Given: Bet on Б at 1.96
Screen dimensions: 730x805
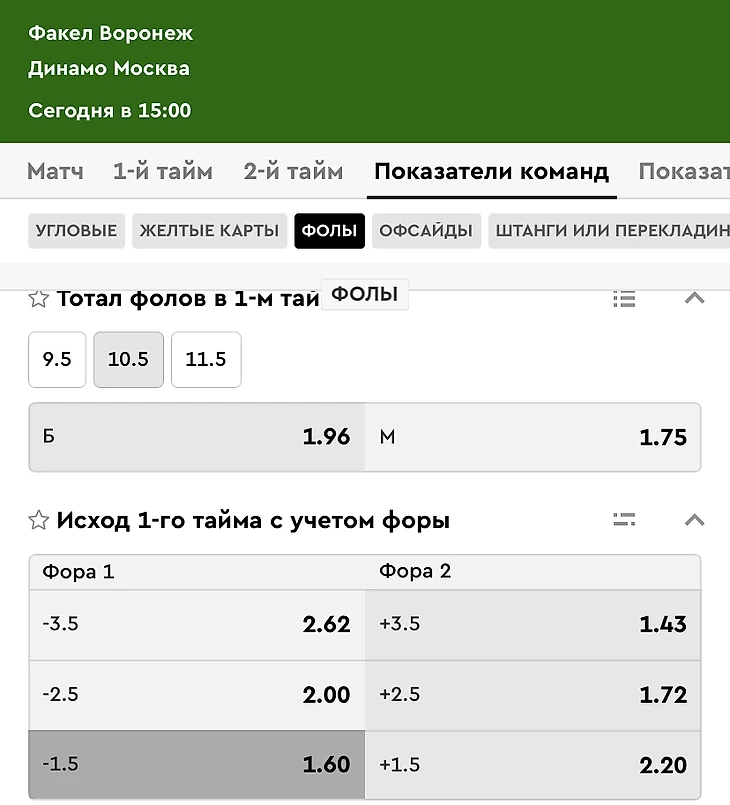Looking at the screenshot, I should pos(197,437).
